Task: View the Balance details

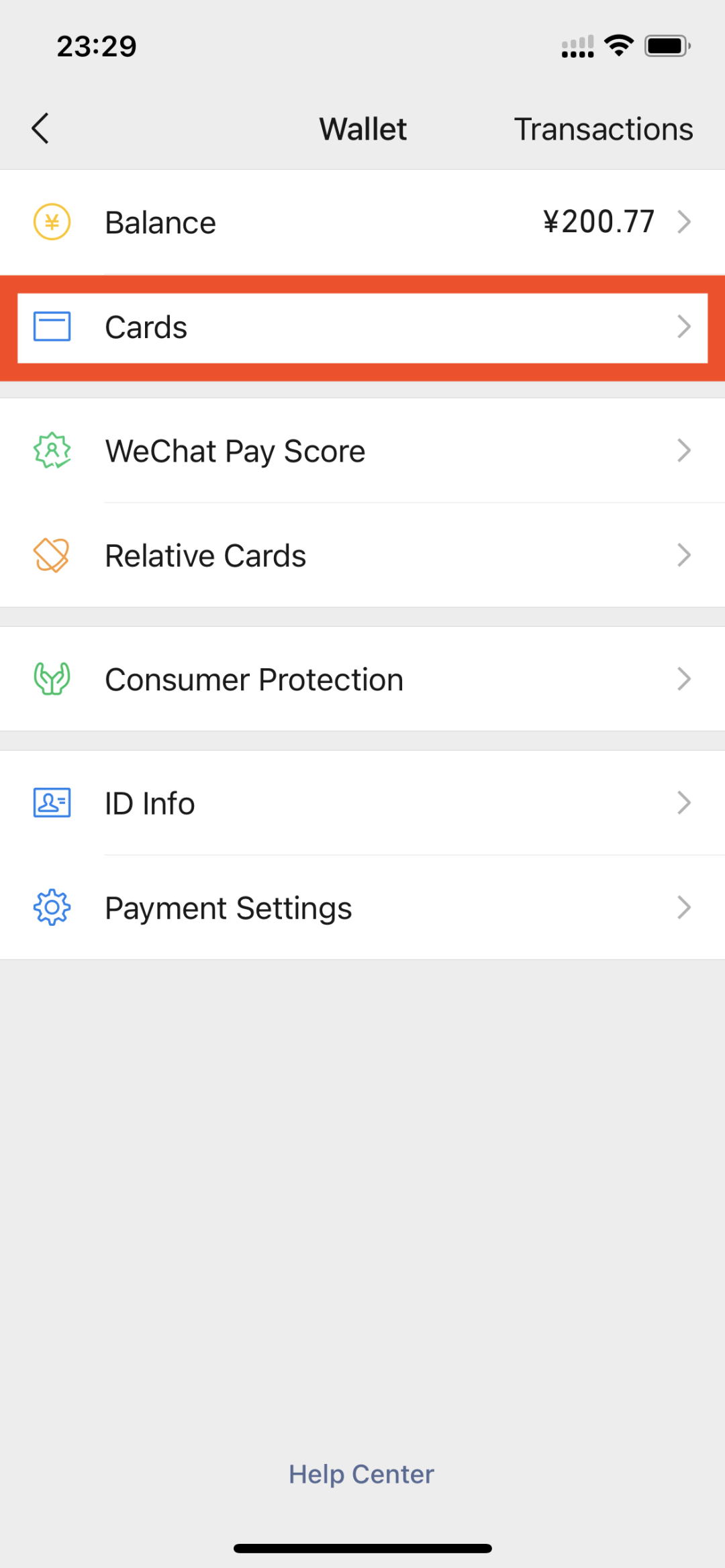Action: 362,222
